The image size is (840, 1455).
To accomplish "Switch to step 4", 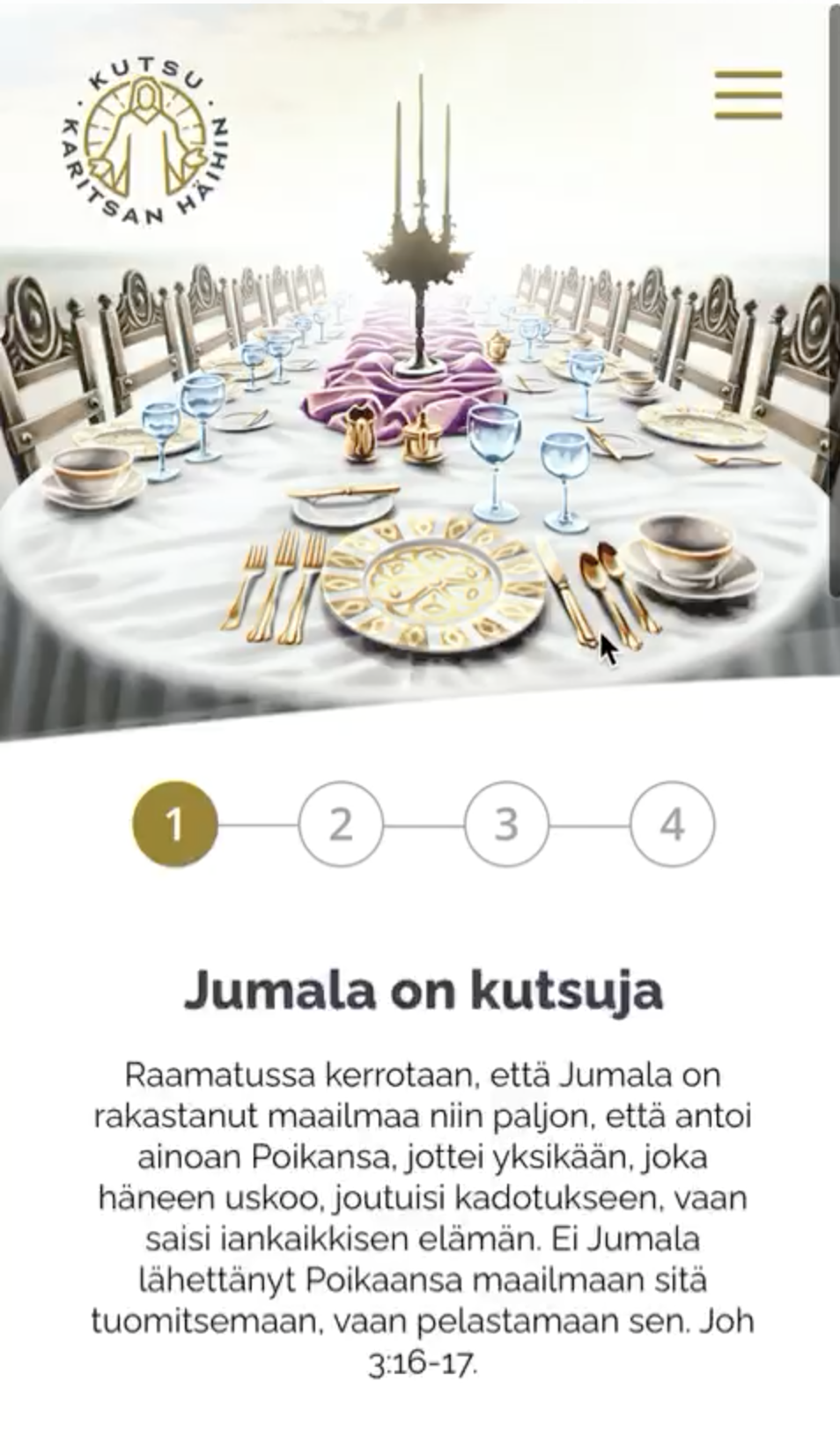I will pyautogui.click(x=673, y=825).
